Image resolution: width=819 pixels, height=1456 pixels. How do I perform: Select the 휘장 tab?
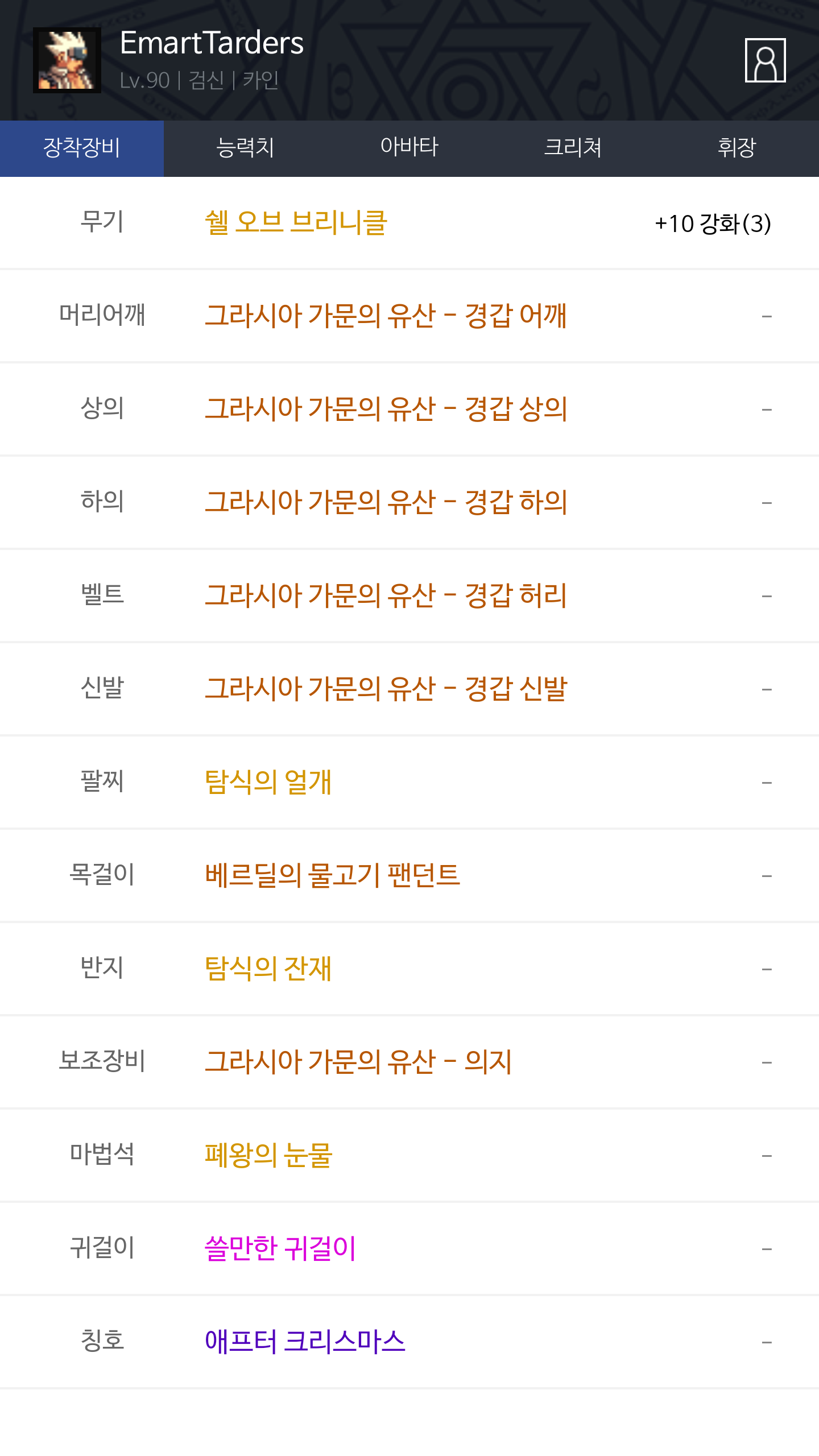(x=737, y=148)
